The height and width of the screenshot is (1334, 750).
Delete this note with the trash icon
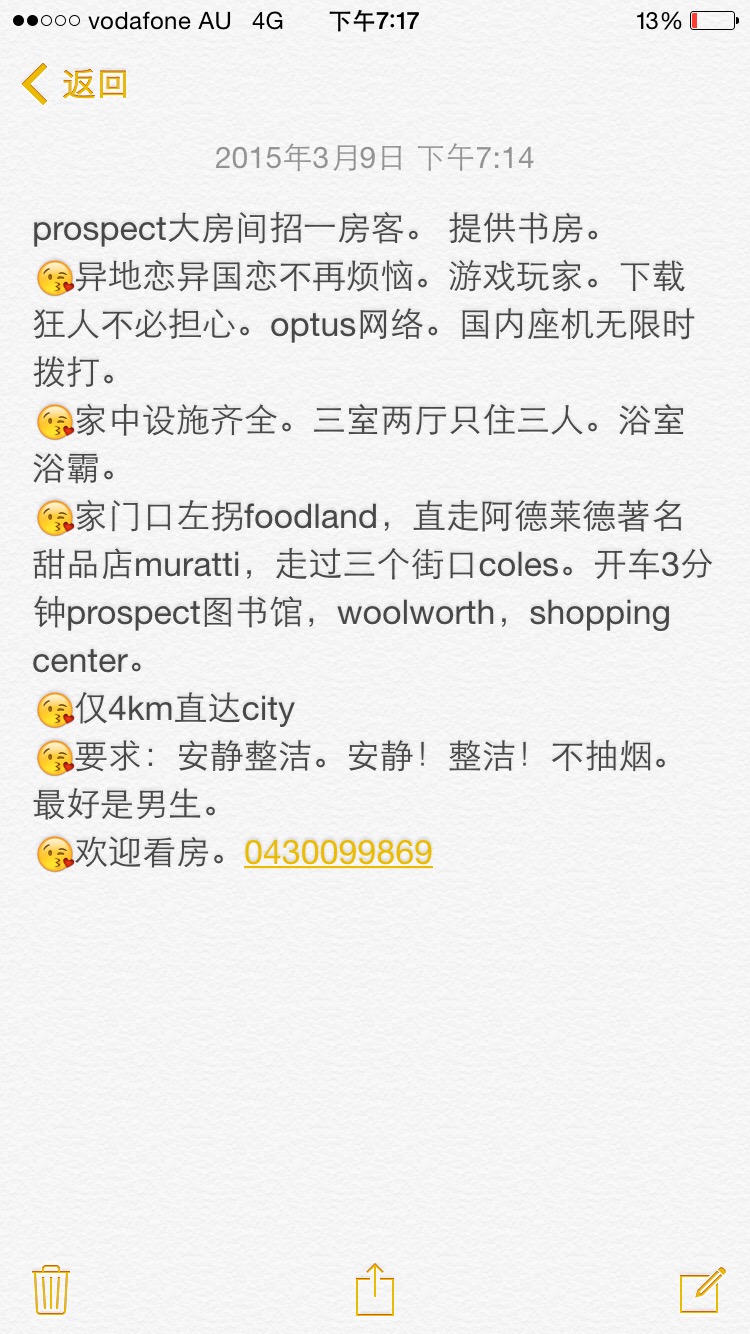click(x=50, y=1289)
